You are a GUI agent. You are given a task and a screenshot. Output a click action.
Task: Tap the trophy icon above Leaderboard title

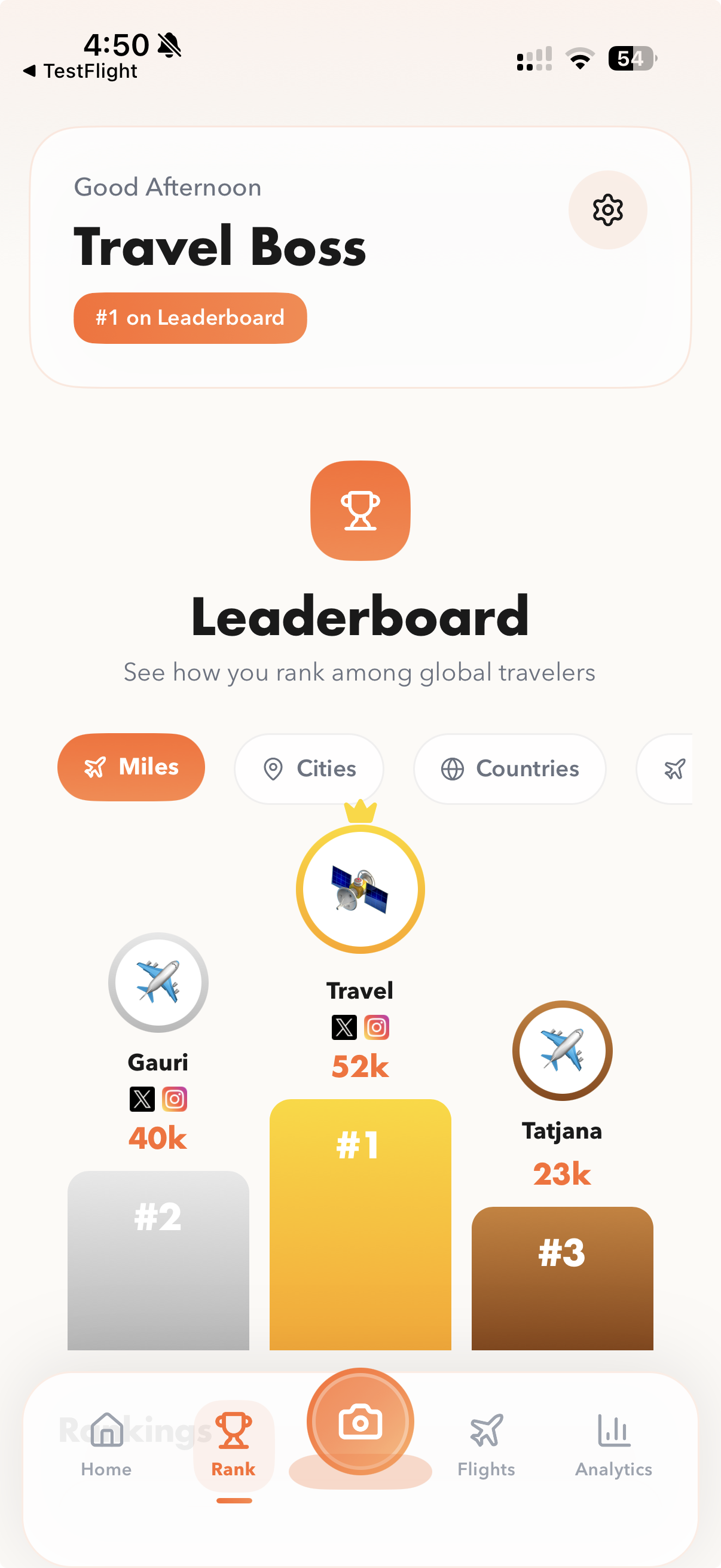click(x=360, y=510)
